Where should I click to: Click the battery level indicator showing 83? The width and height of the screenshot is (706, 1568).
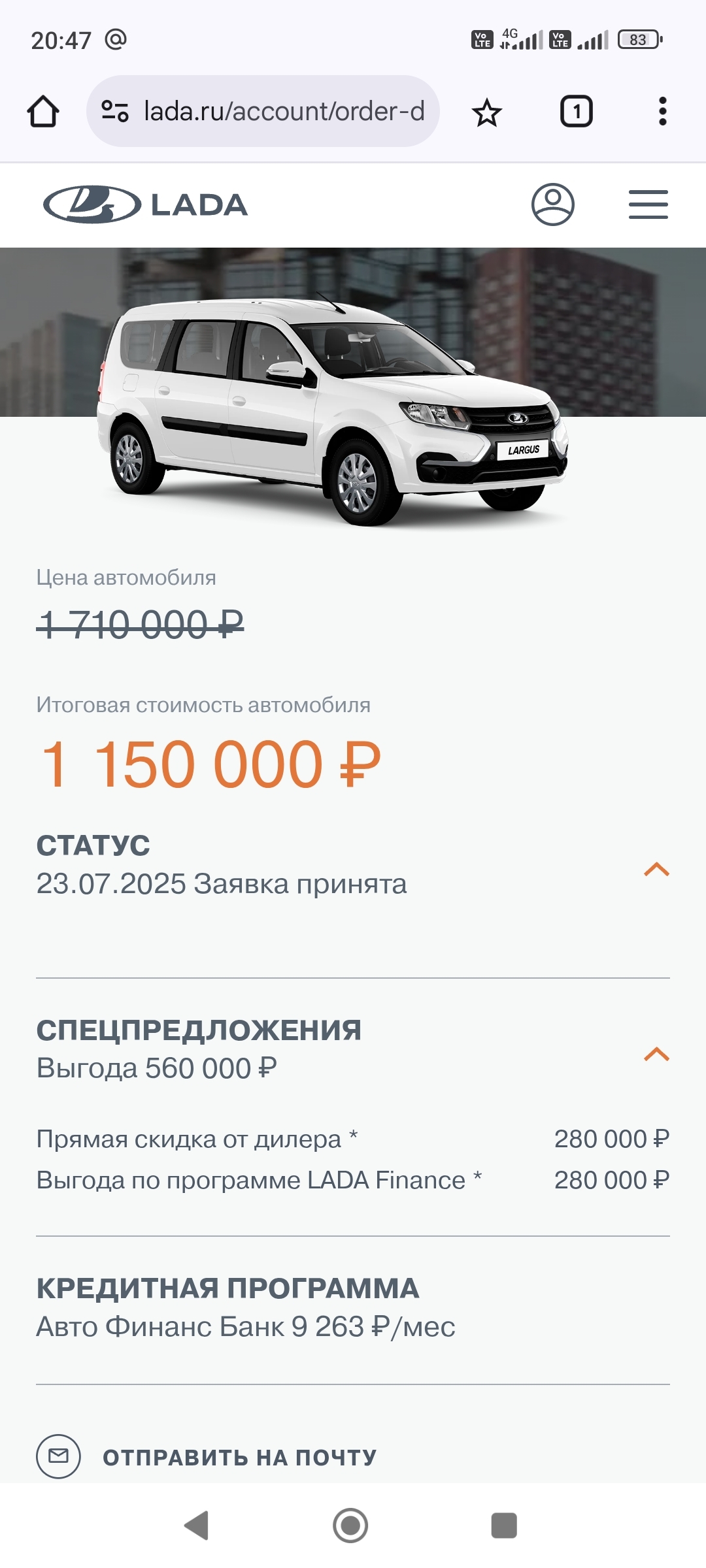click(x=639, y=39)
